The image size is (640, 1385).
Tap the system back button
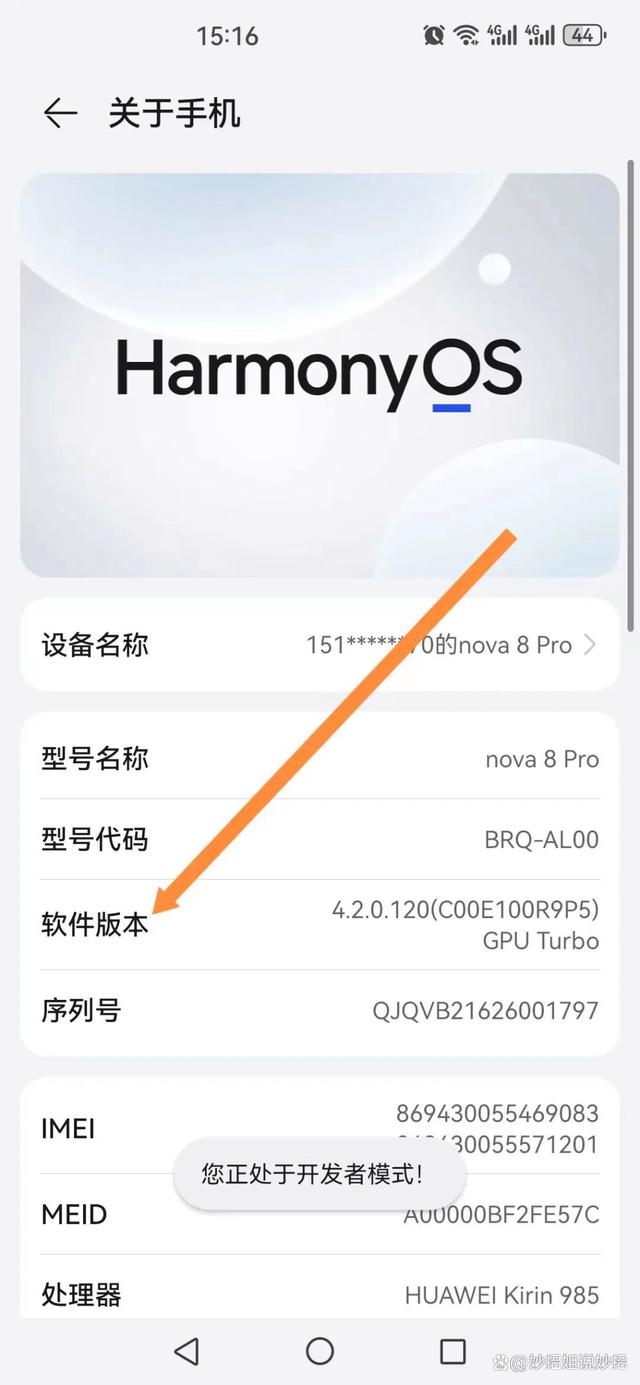186,1351
